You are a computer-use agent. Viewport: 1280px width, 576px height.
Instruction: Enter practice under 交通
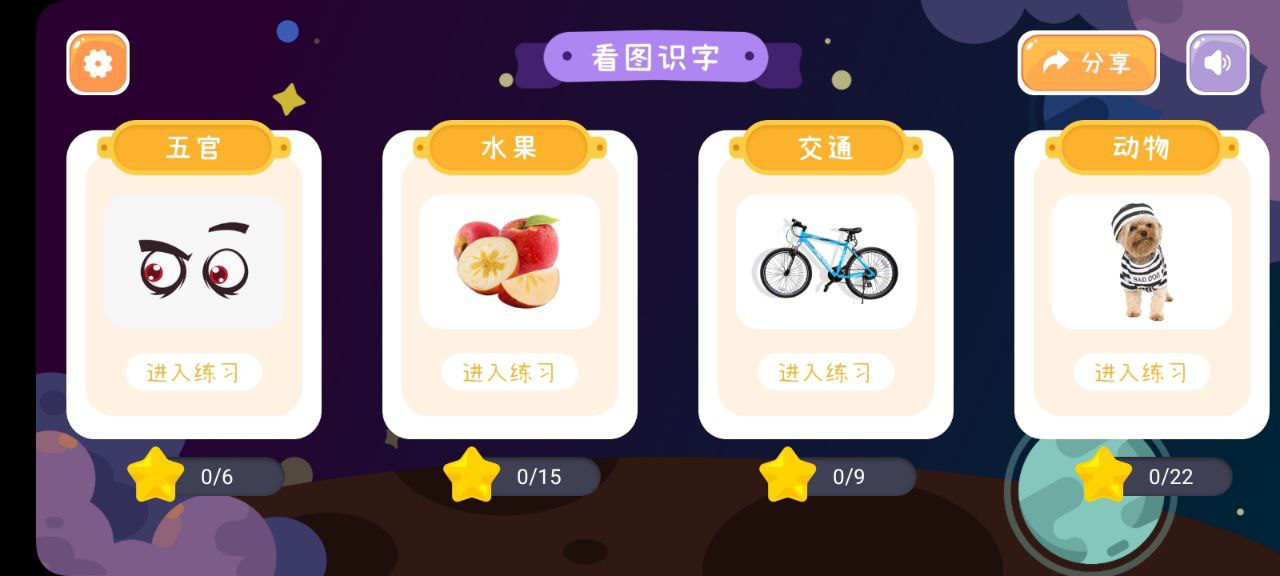(x=826, y=372)
